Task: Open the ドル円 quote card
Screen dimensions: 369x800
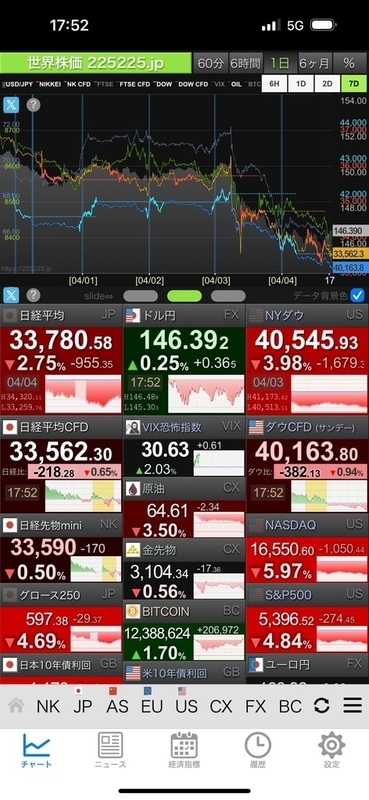Action: coord(184,360)
